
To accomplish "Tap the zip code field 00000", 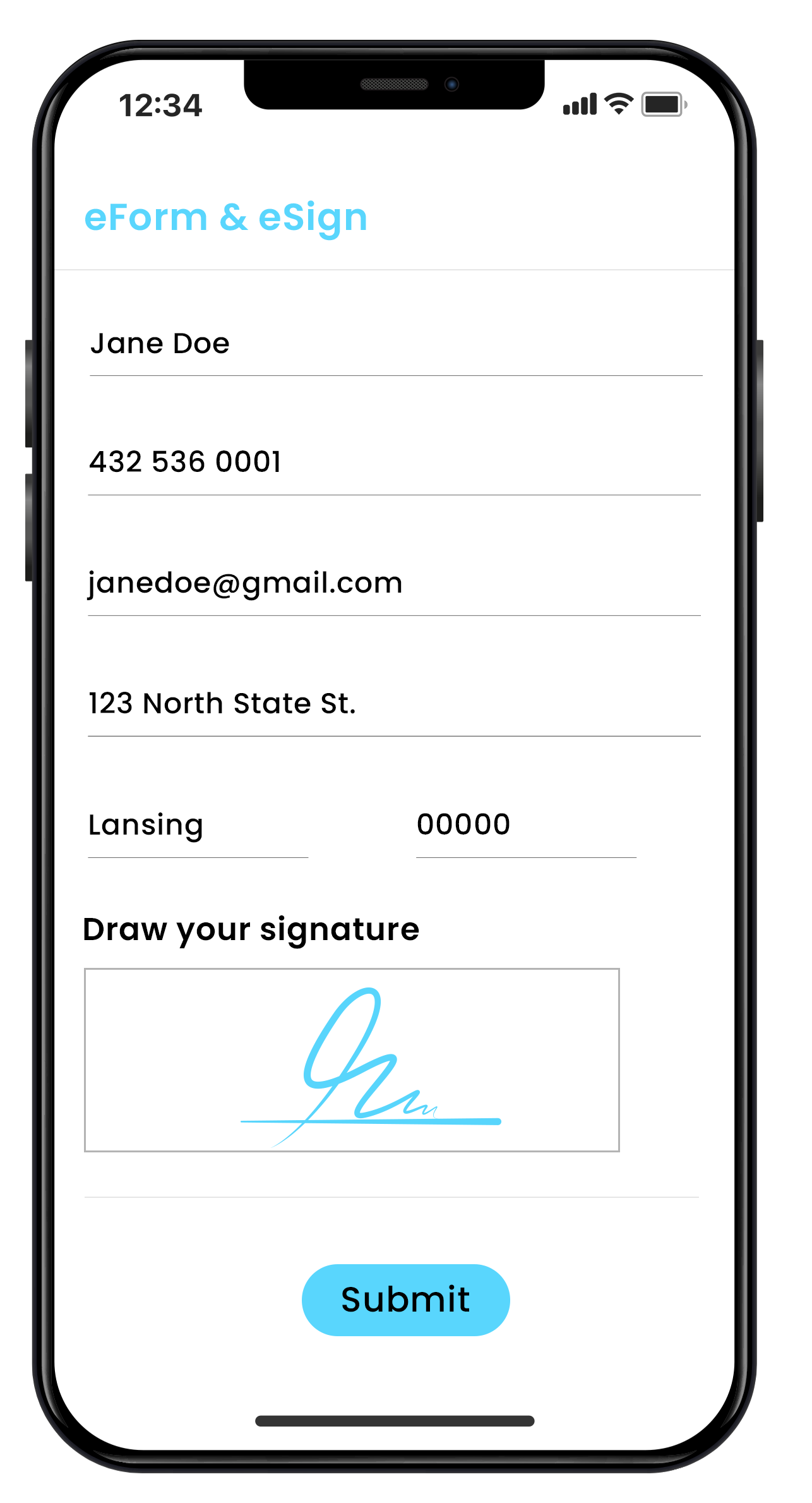I will [525, 825].
